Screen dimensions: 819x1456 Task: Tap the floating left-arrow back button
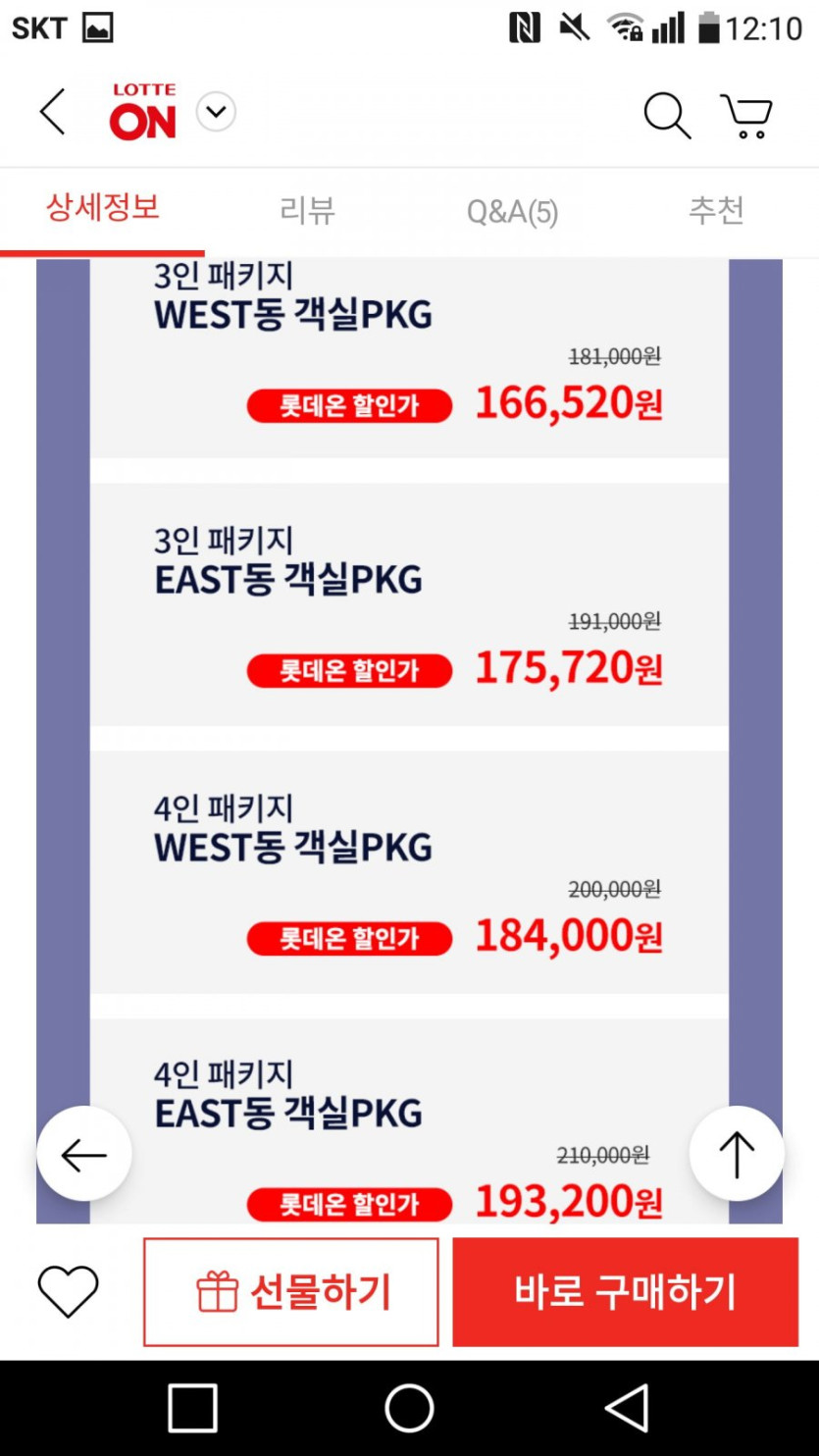point(84,1154)
